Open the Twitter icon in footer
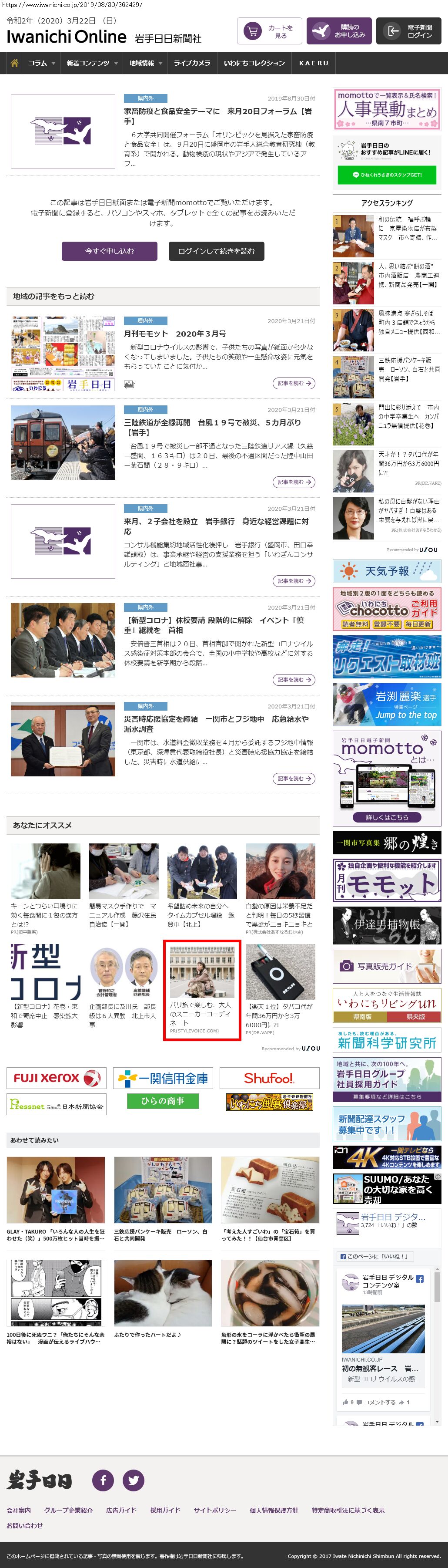The width and height of the screenshot is (448, 1568). (134, 1480)
